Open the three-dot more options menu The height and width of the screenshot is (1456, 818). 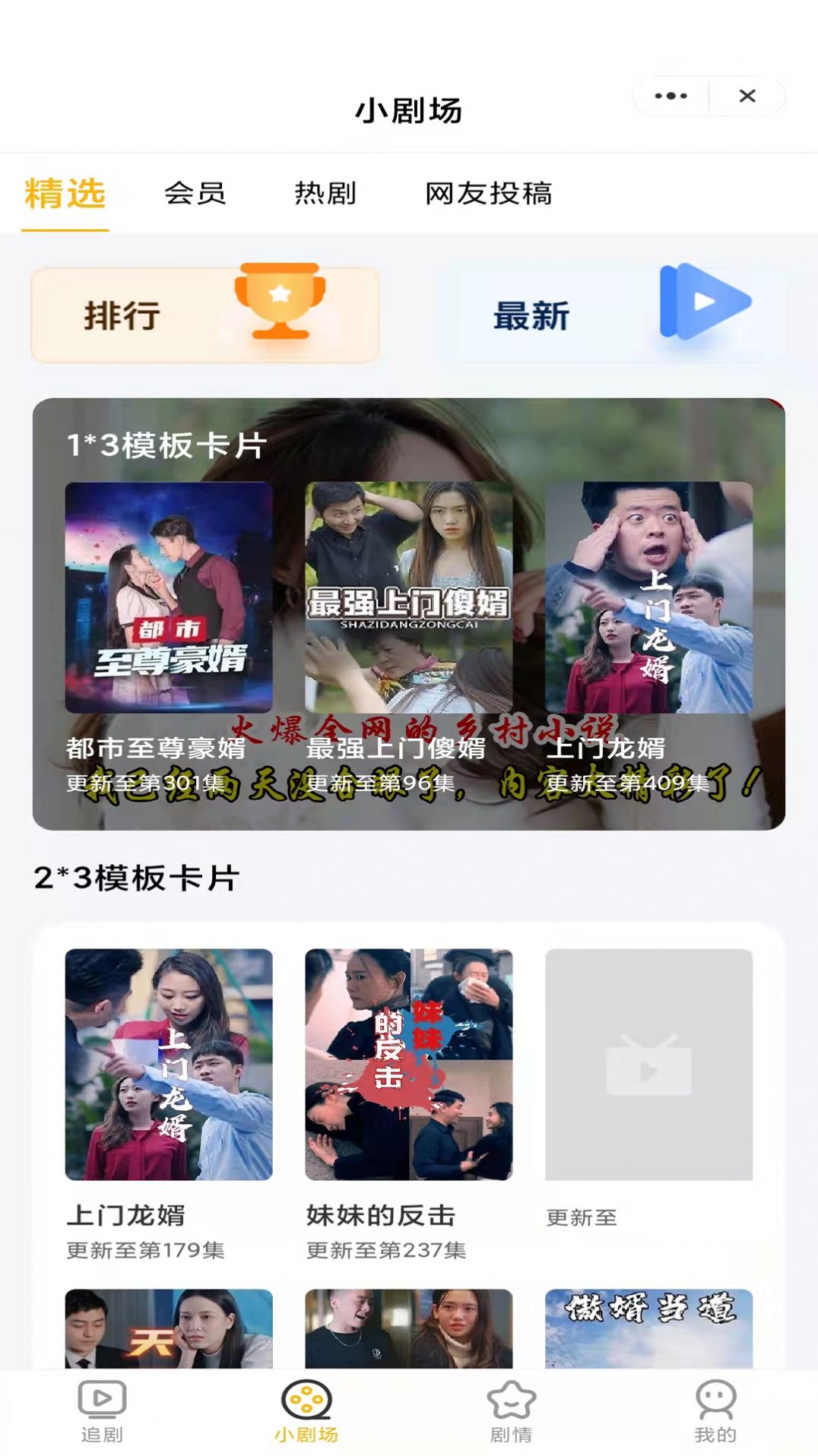tap(671, 96)
